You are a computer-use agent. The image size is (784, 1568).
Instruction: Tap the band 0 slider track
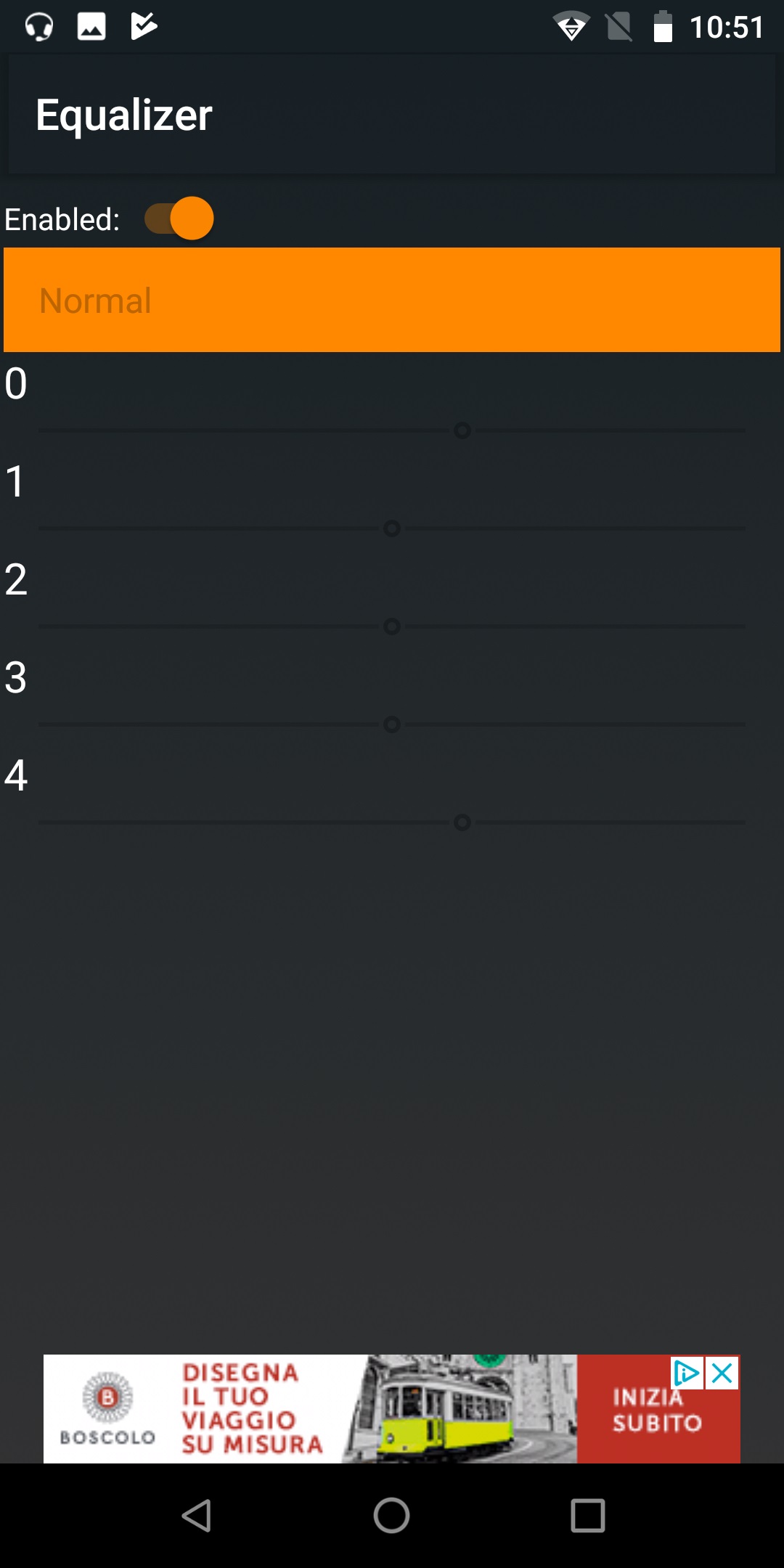click(x=392, y=430)
